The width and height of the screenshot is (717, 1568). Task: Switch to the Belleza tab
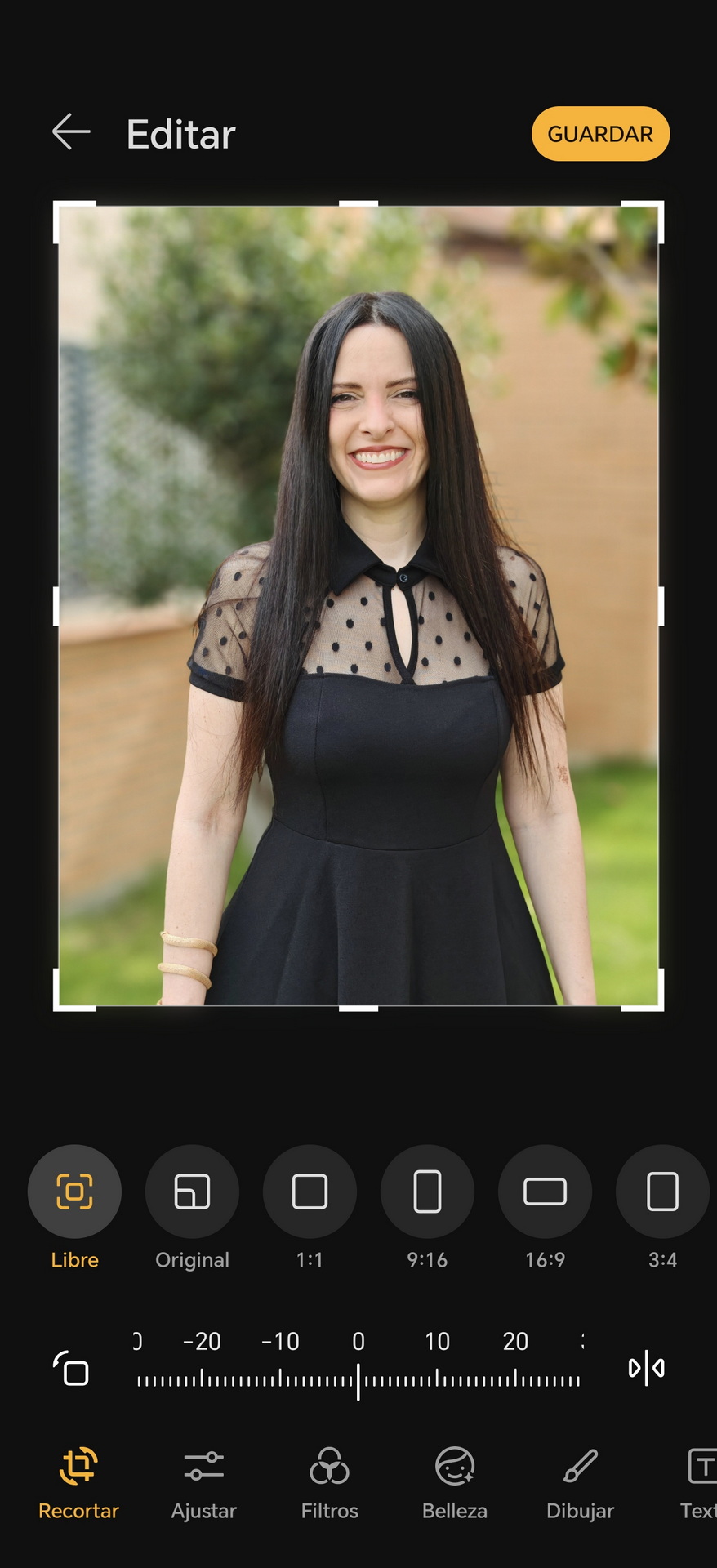[x=455, y=1484]
